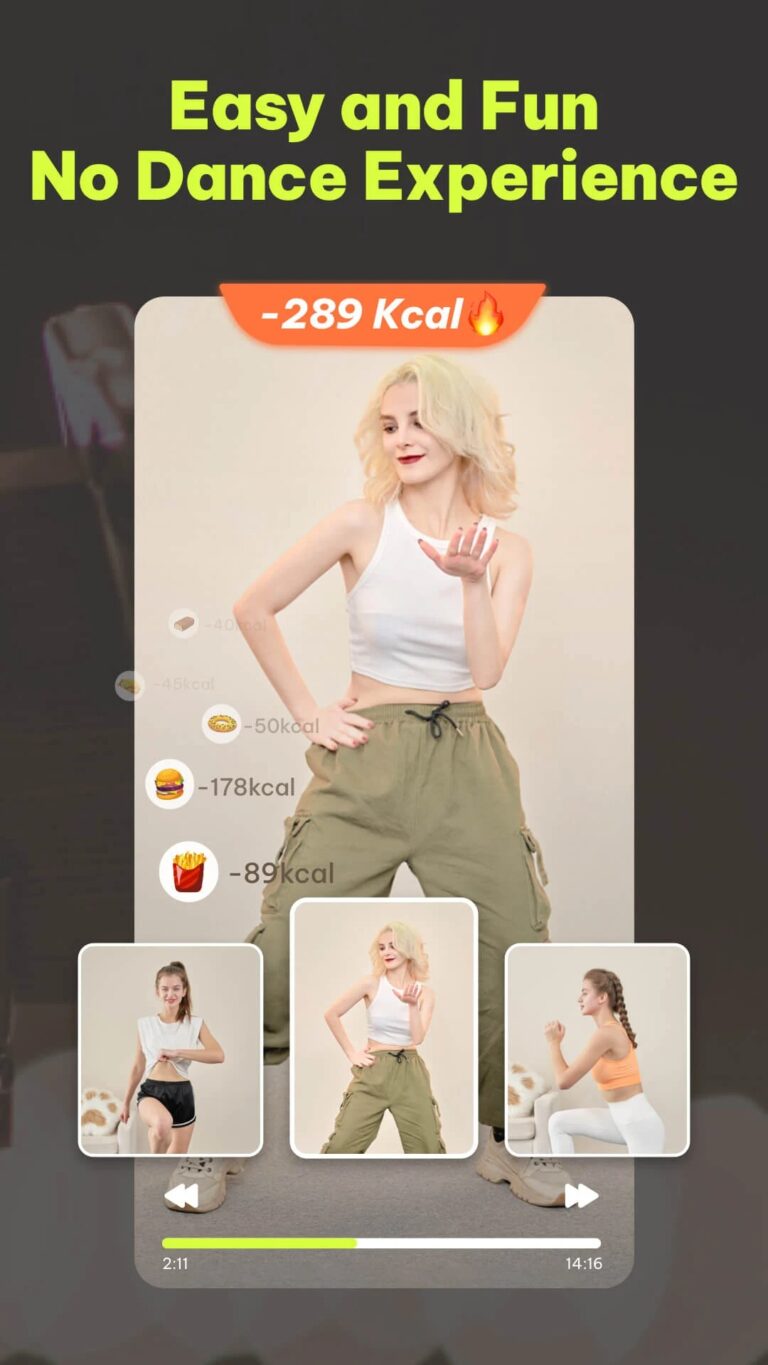Tap the burger -178kcal icon

click(170, 786)
